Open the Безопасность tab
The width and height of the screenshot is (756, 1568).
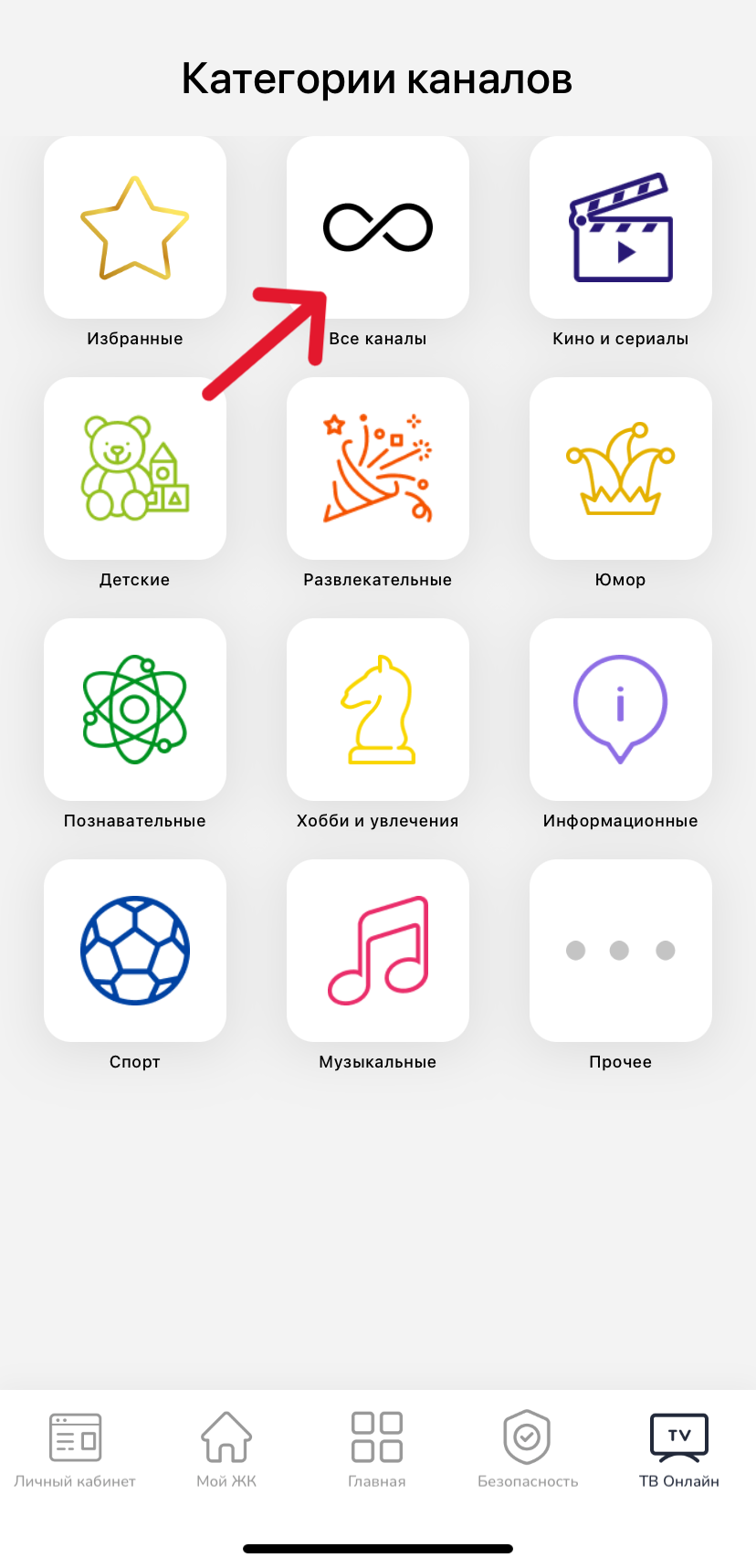pyautogui.click(x=528, y=1449)
